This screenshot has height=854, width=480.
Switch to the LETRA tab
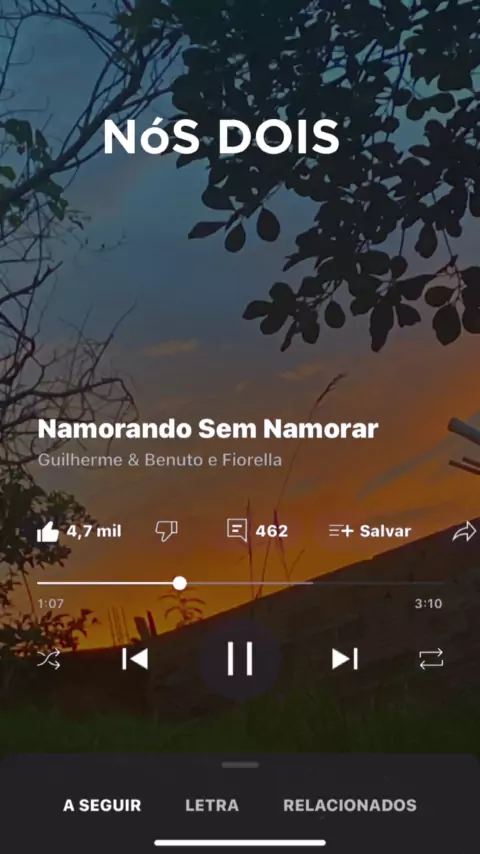coord(212,806)
